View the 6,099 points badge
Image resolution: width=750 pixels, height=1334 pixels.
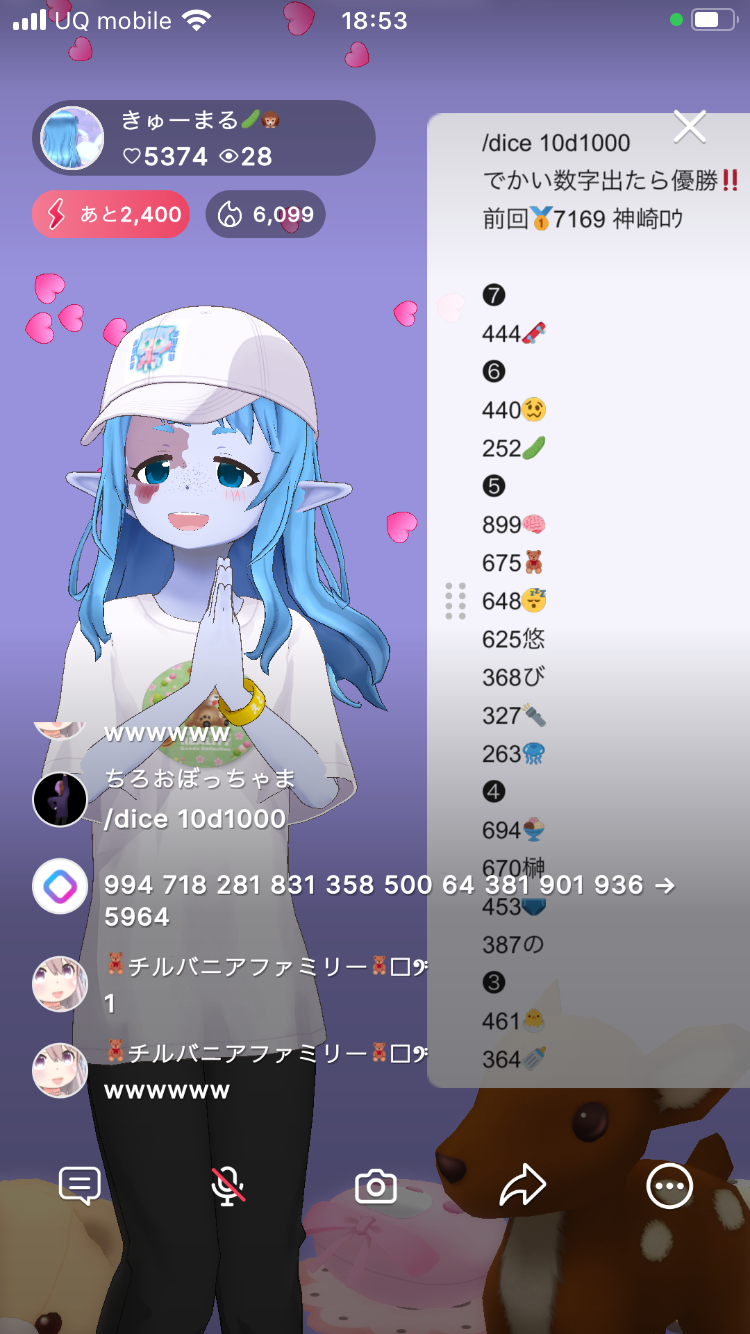[x=265, y=214]
